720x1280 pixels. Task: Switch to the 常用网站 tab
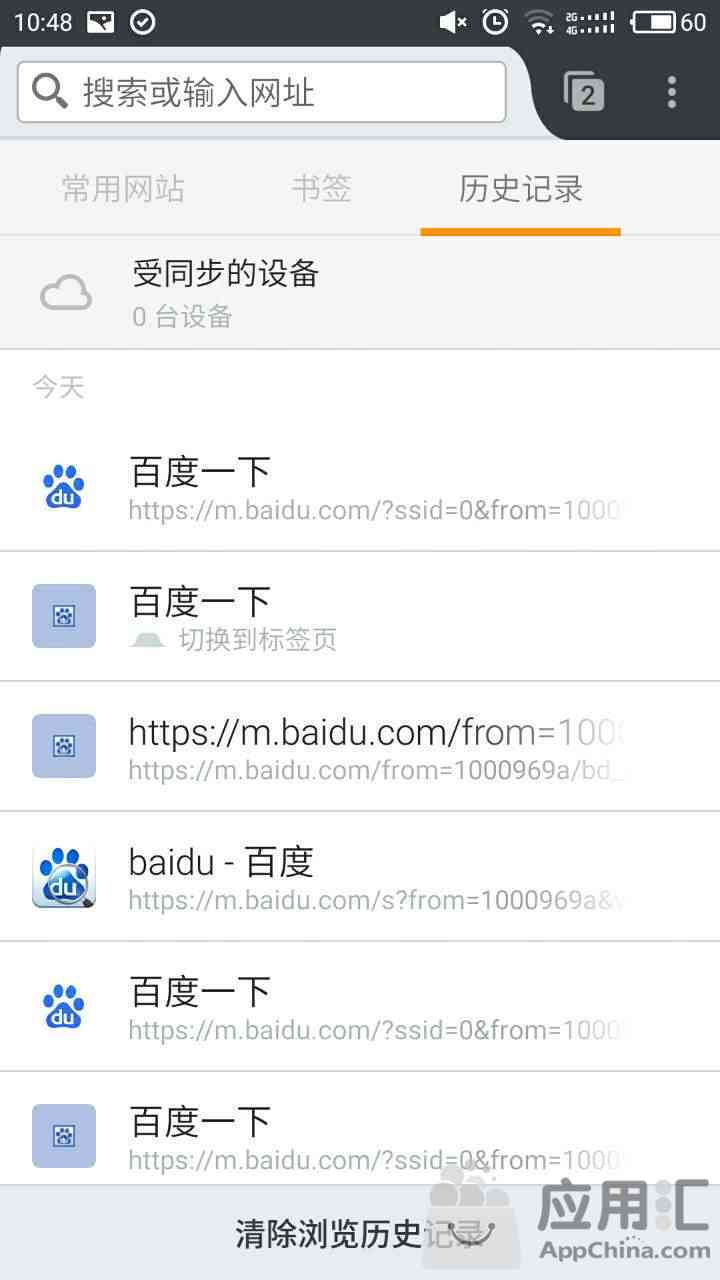123,188
